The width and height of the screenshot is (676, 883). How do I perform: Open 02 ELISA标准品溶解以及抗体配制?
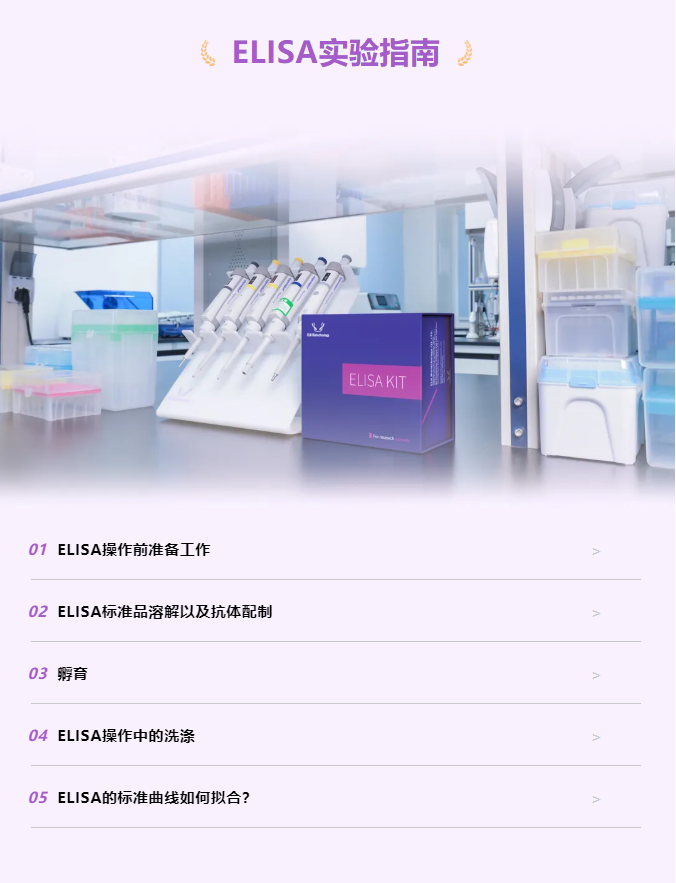click(x=165, y=612)
